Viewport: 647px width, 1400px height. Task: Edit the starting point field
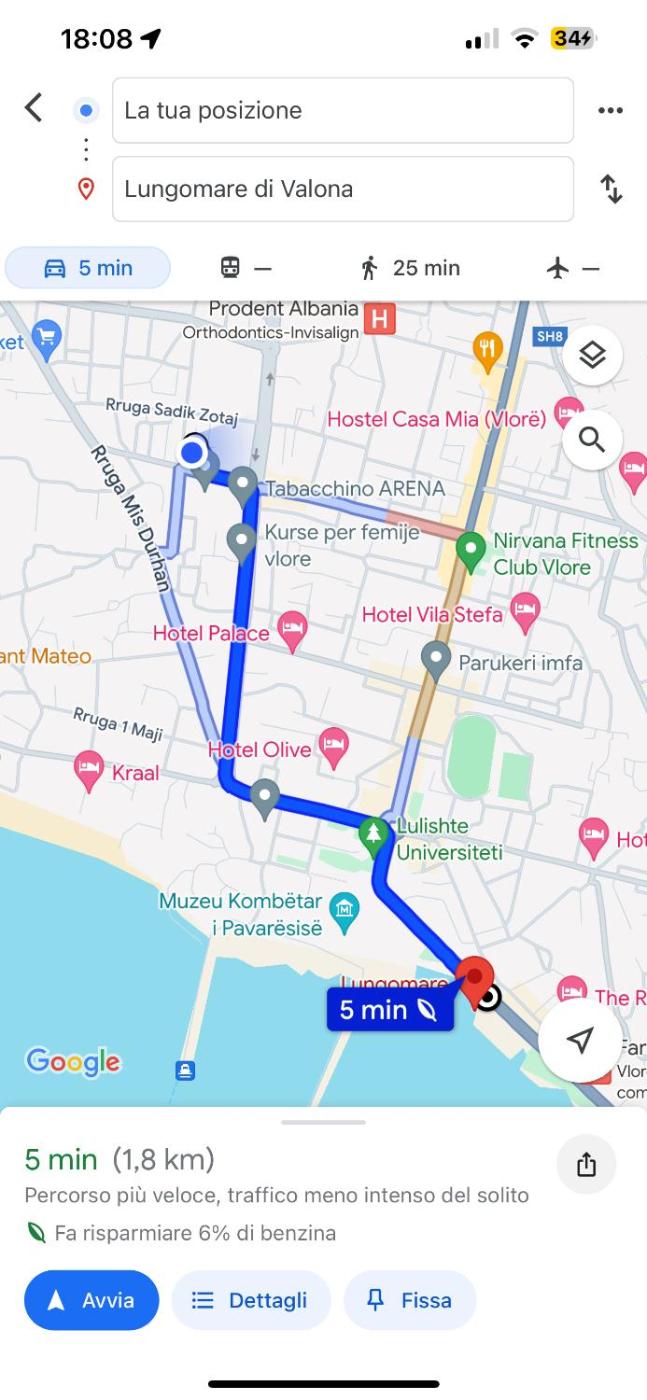[x=343, y=110]
